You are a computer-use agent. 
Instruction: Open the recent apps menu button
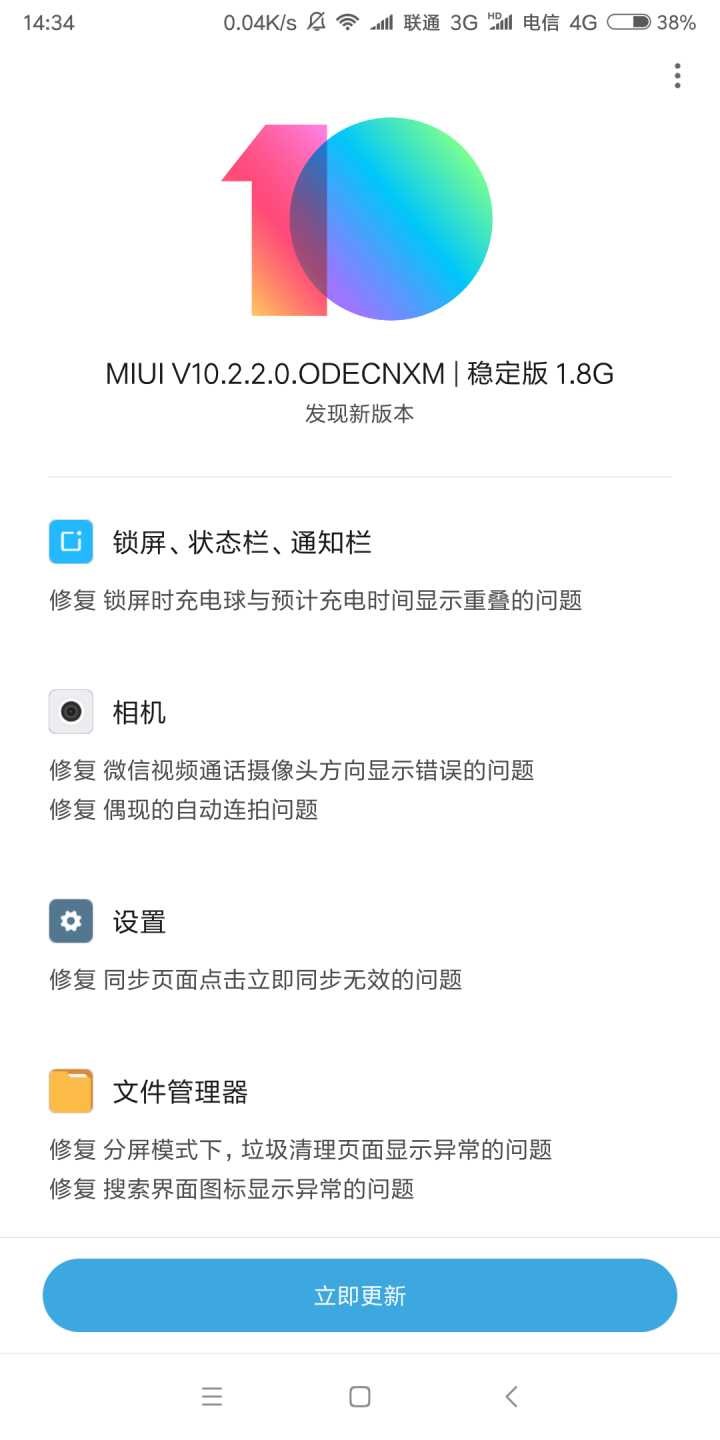click(211, 1397)
